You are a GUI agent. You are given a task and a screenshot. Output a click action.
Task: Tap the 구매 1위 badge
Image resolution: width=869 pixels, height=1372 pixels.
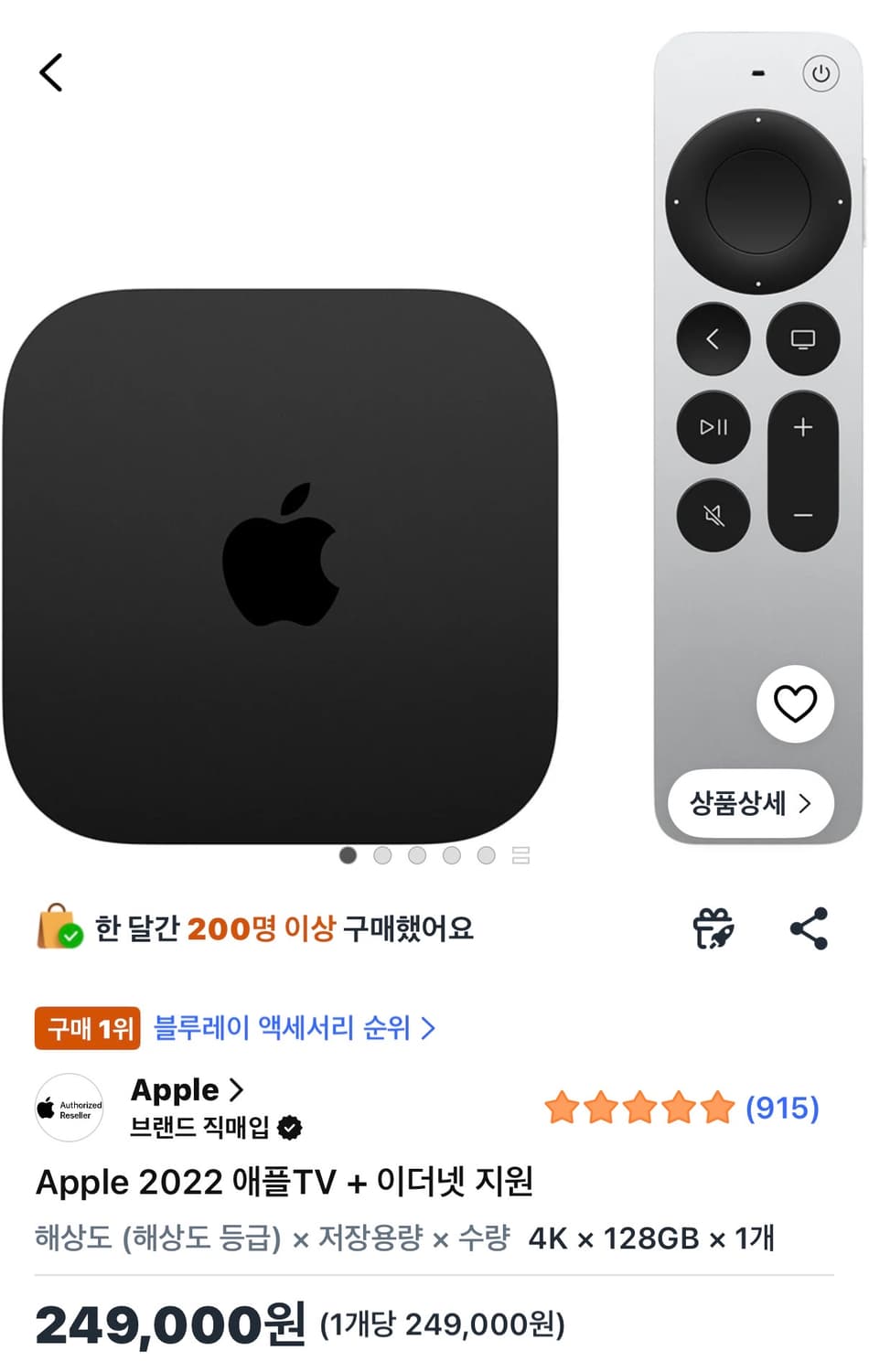87,1028
